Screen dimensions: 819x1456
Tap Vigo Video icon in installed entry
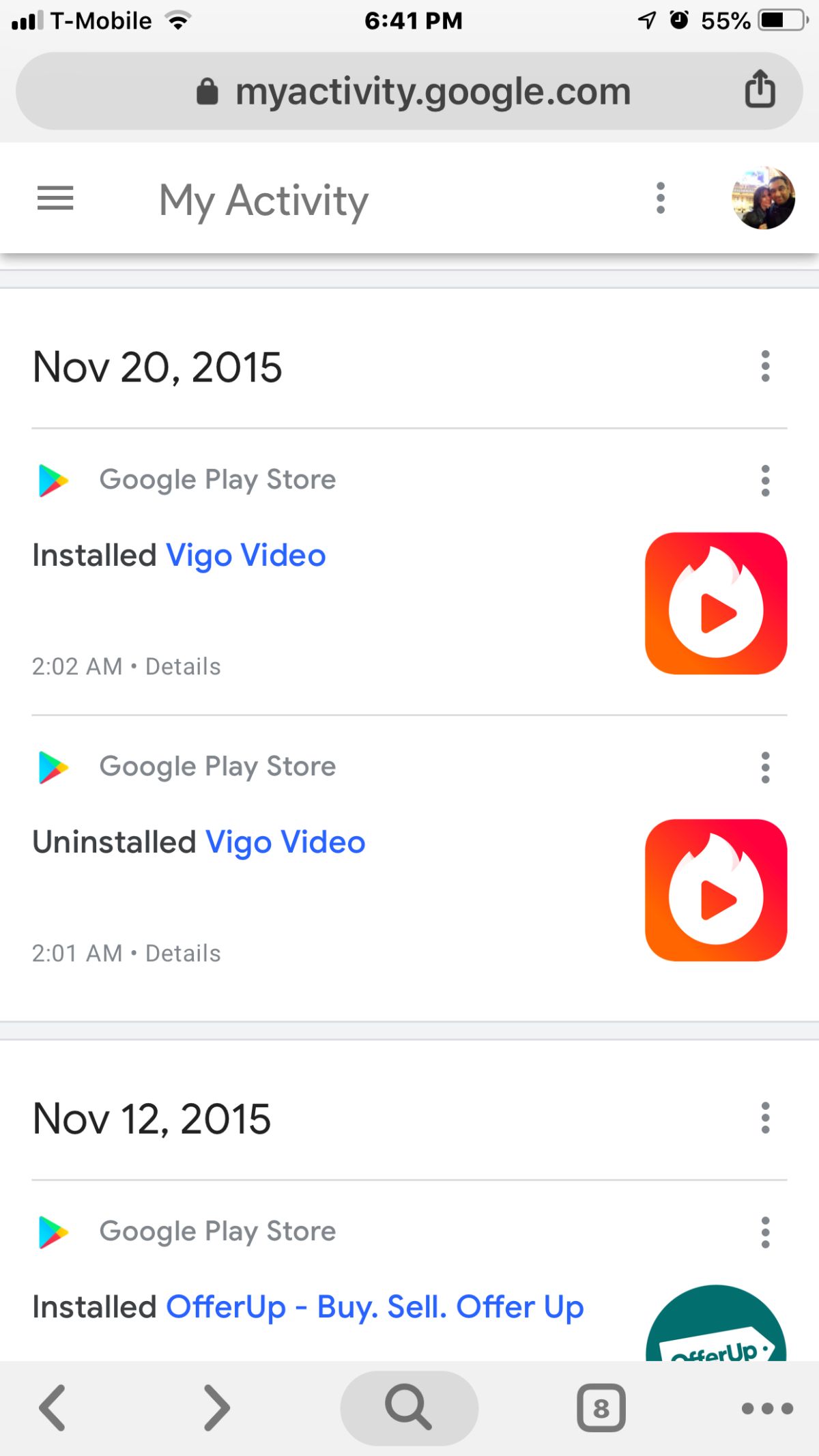click(x=715, y=603)
